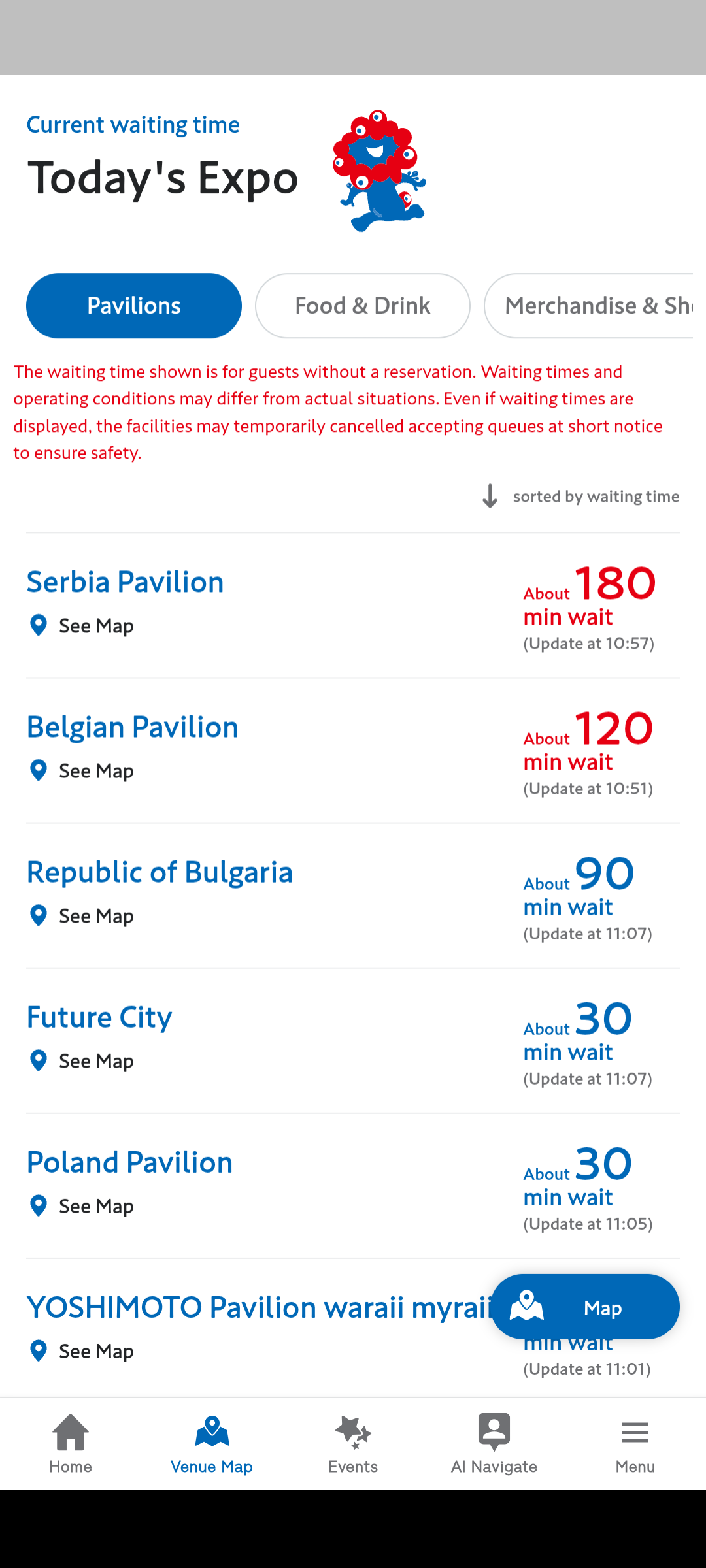706x1568 pixels.
Task: See Map for Future City
Action: (82, 1061)
